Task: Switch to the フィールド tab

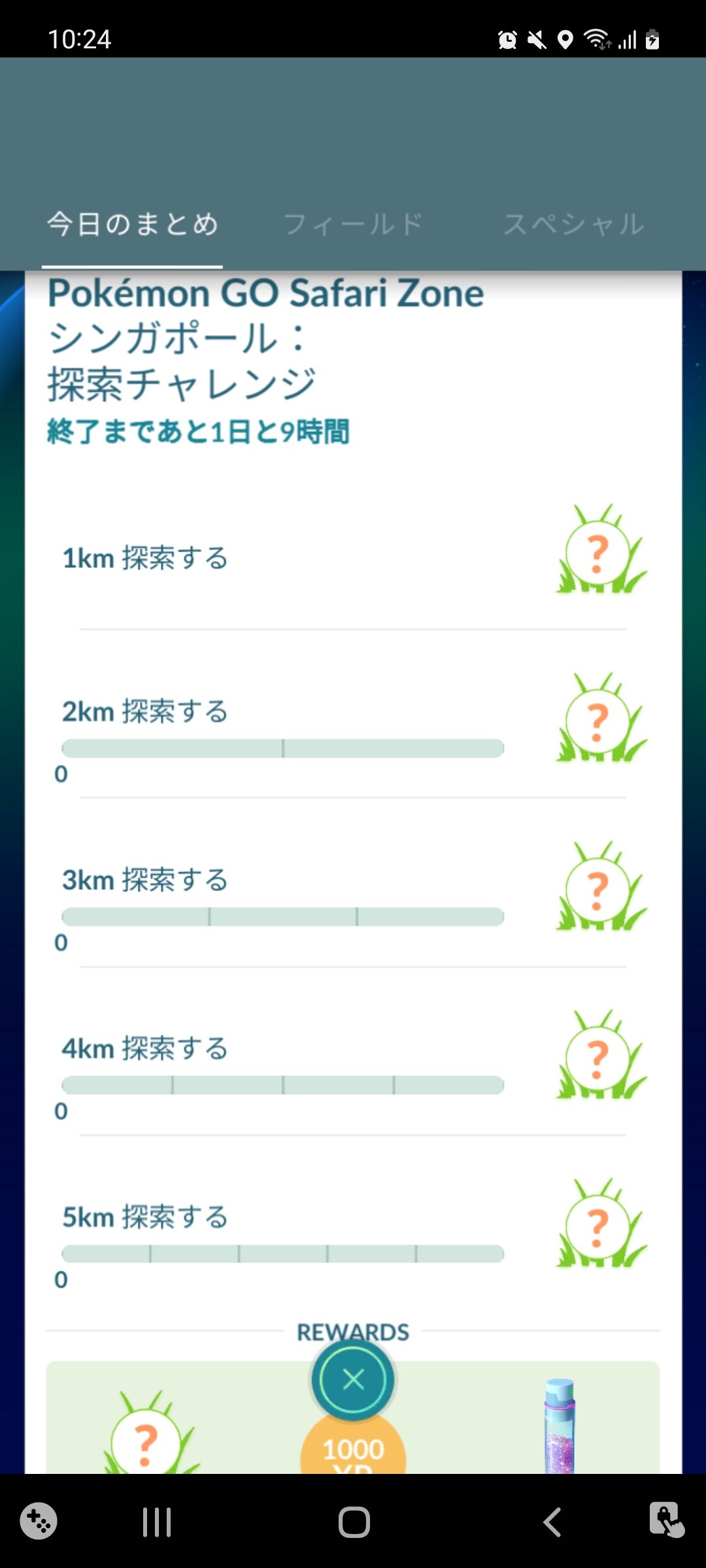Action: (353, 224)
